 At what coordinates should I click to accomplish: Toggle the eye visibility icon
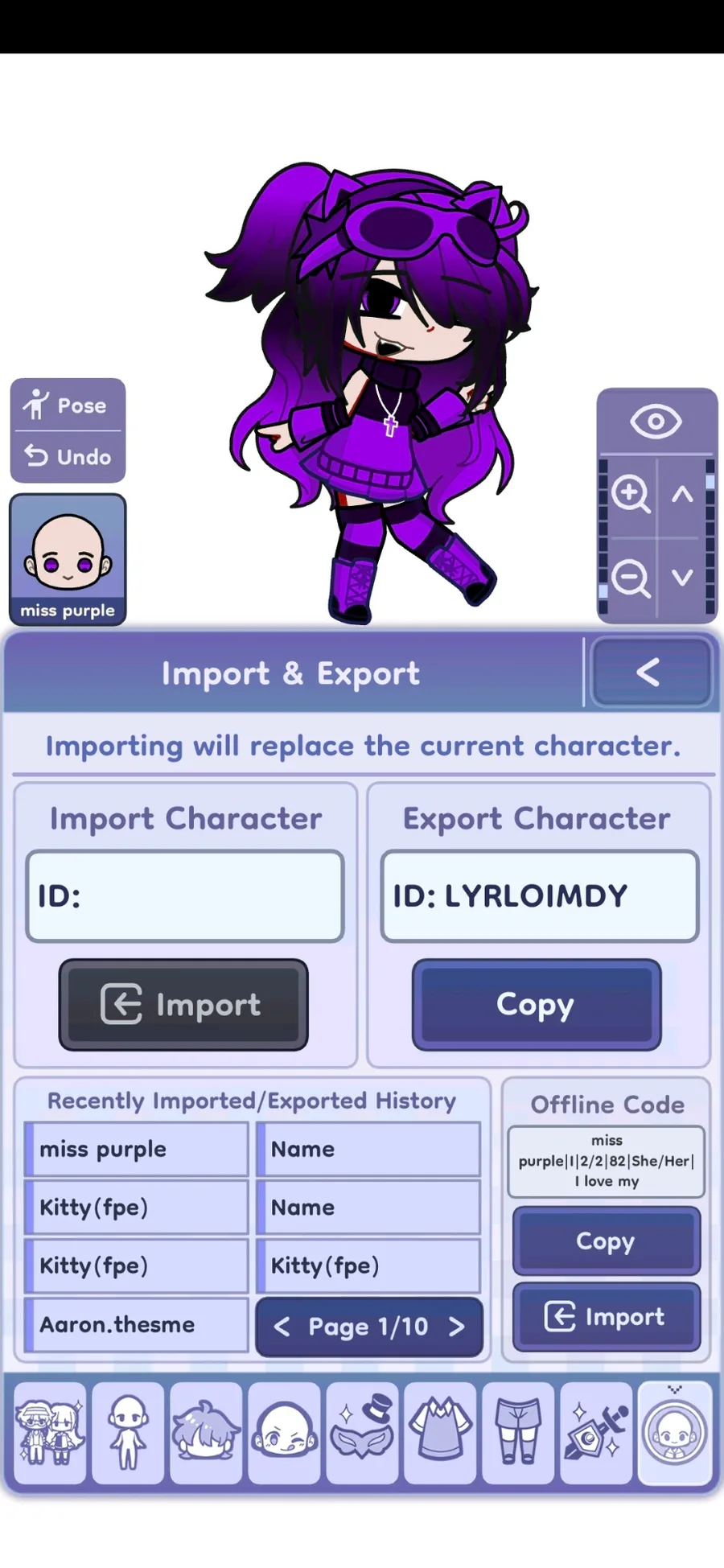[x=656, y=422]
